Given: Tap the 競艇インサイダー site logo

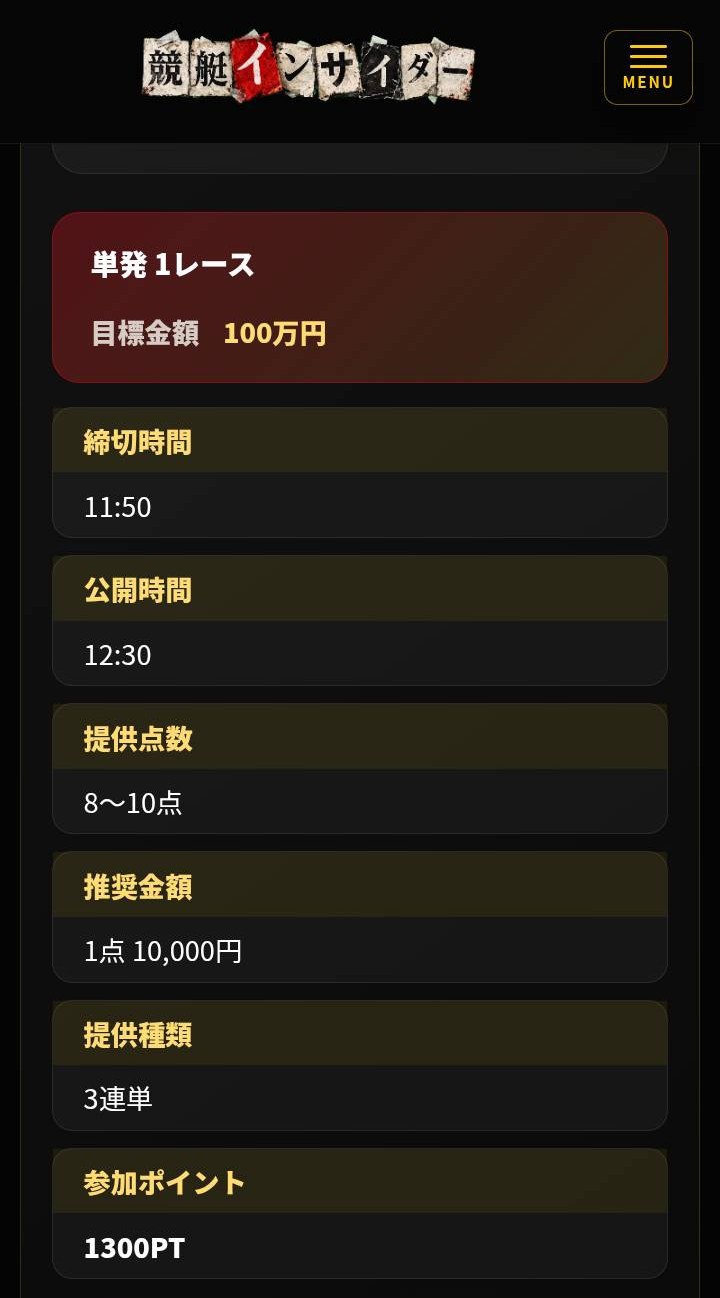Looking at the screenshot, I should pyautogui.click(x=308, y=66).
